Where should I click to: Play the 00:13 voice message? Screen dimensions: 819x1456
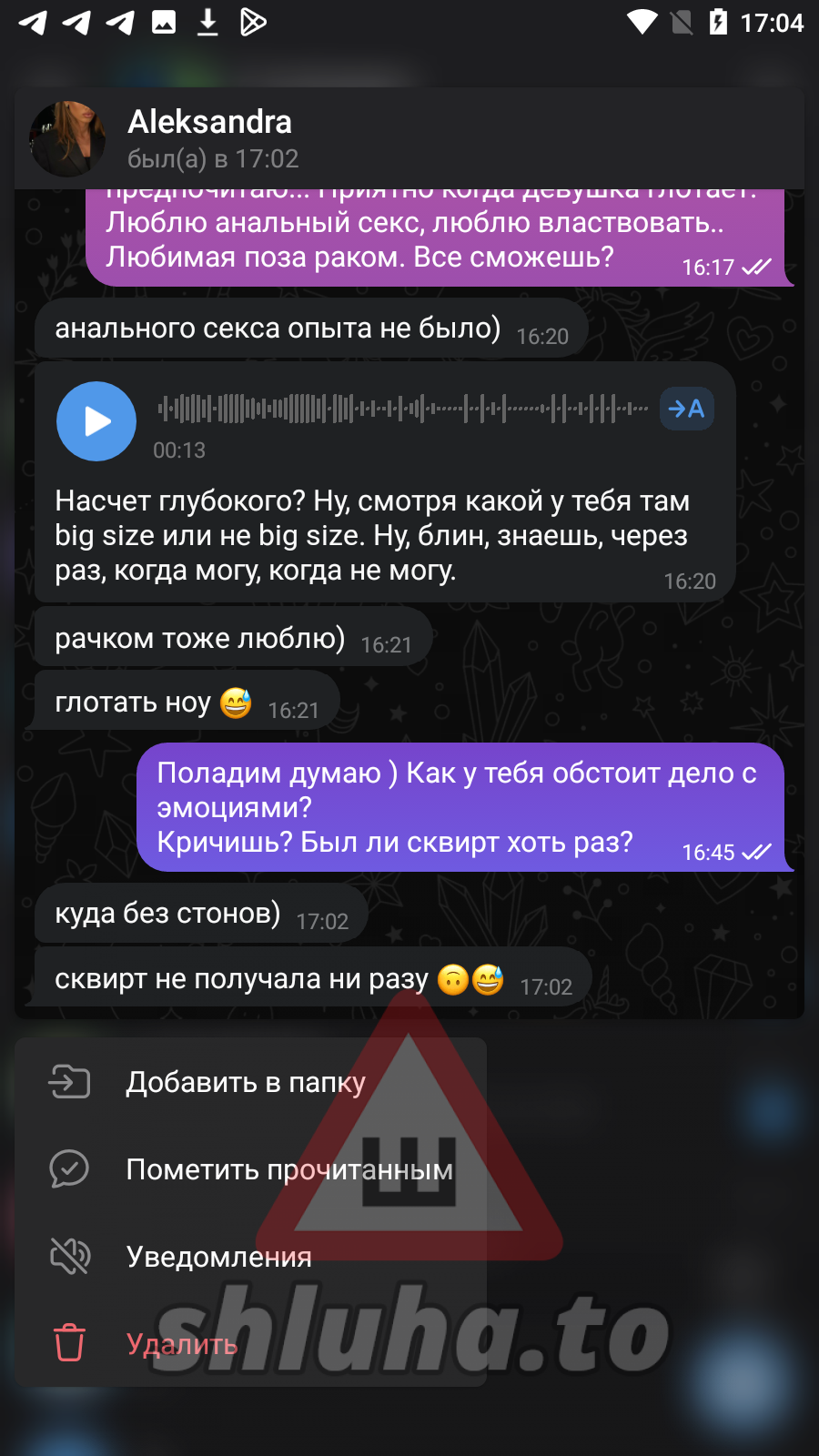tap(96, 421)
